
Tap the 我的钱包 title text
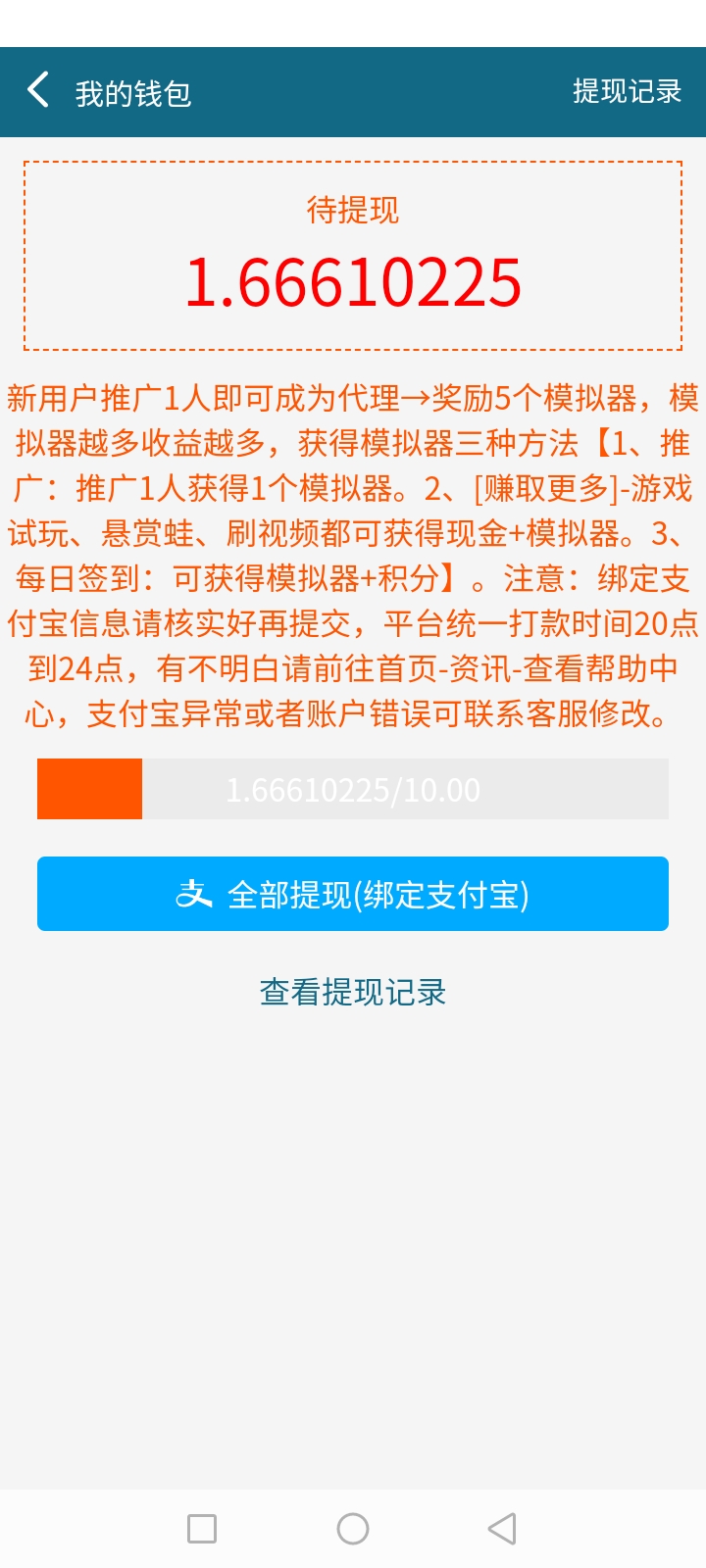pos(135,91)
